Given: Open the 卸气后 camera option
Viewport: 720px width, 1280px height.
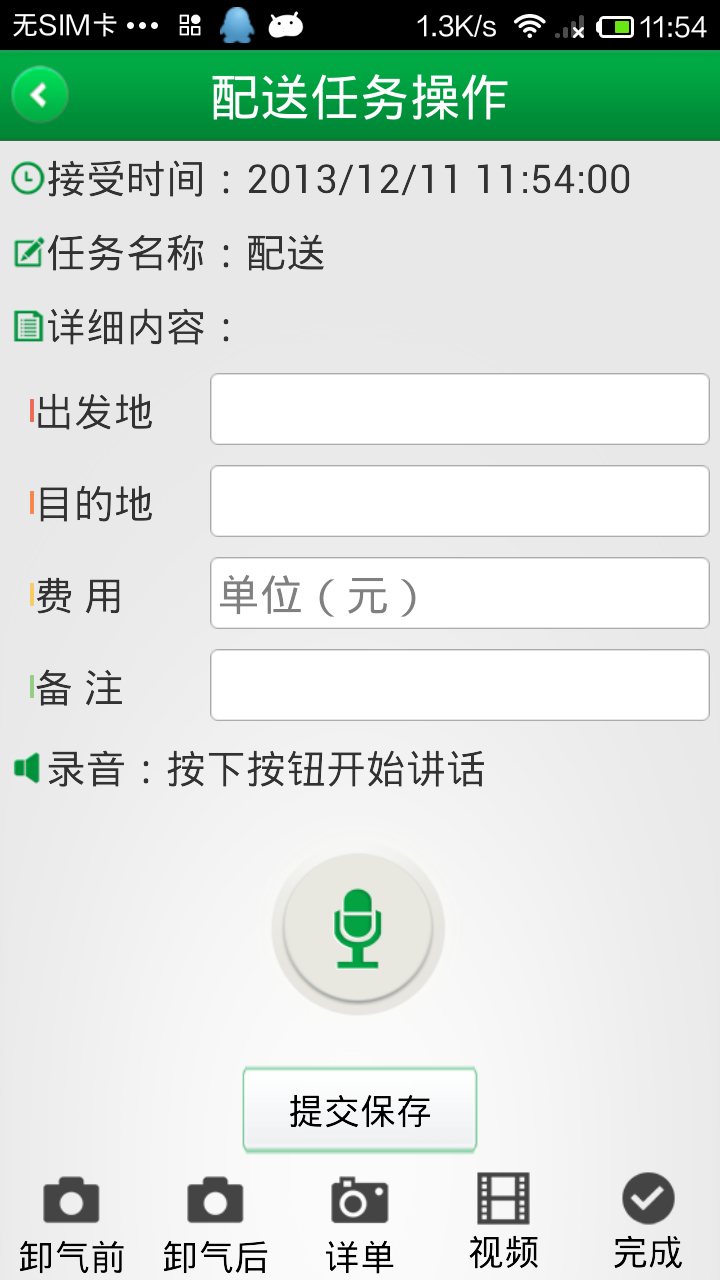Looking at the screenshot, I should (x=215, y=1224).
